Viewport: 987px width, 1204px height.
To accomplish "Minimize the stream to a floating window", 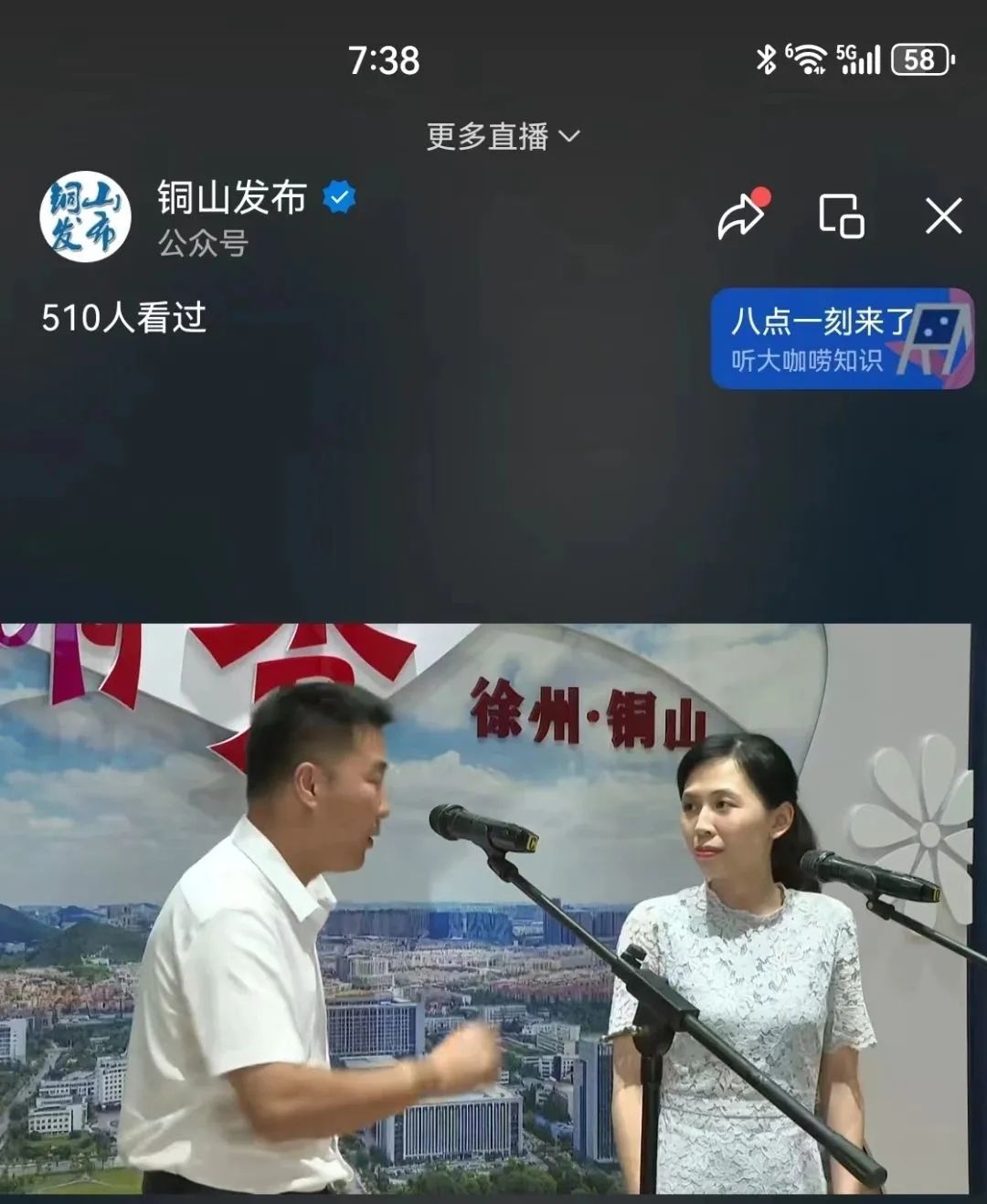I will pos(841,217).
